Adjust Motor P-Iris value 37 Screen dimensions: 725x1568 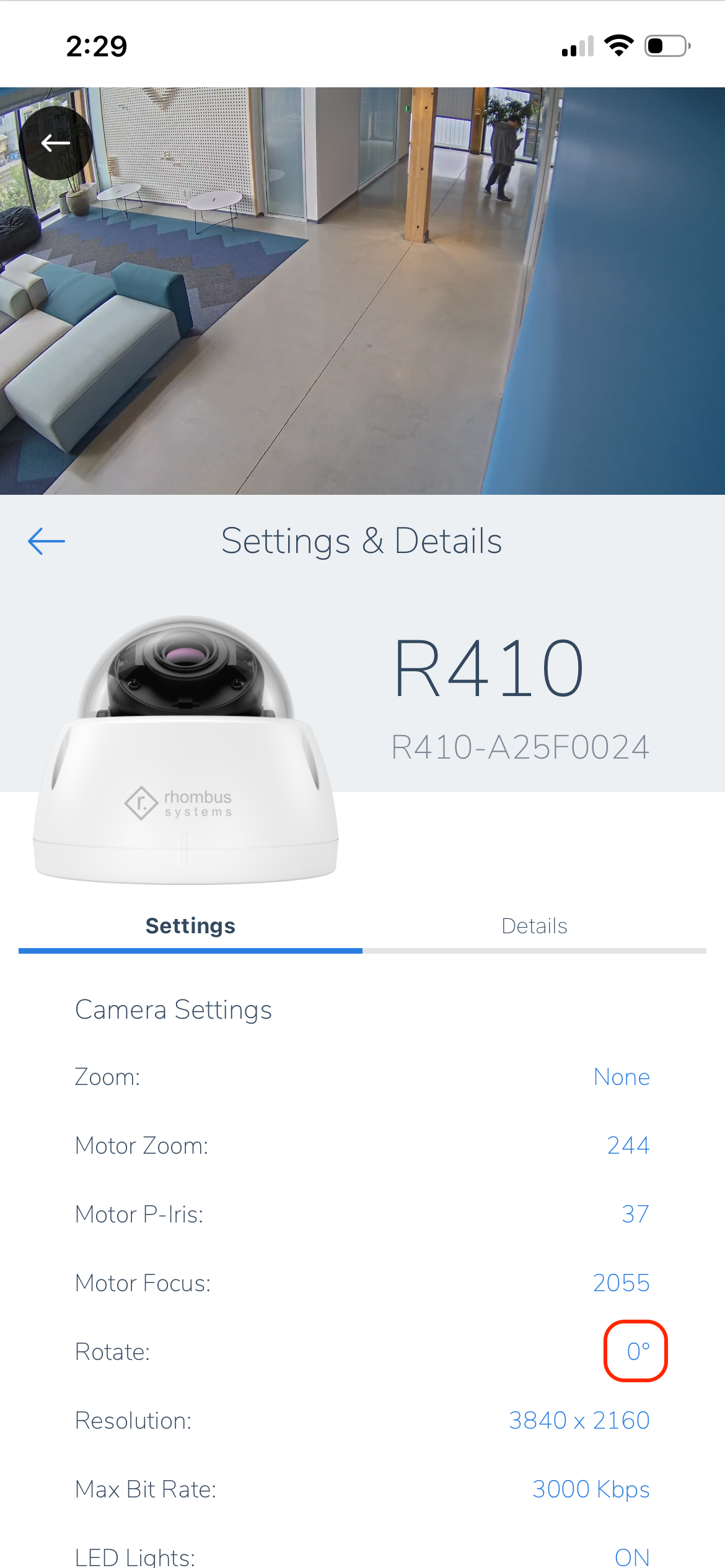click(x=636, y=1214)
